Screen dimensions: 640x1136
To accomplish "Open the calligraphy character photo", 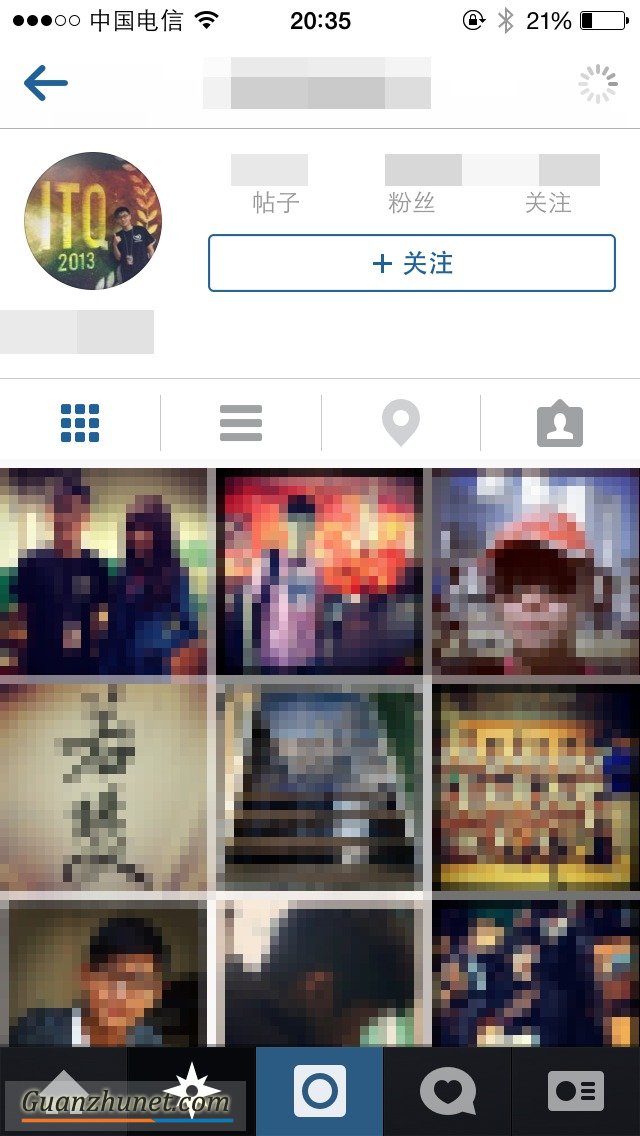I will [103, 788].
